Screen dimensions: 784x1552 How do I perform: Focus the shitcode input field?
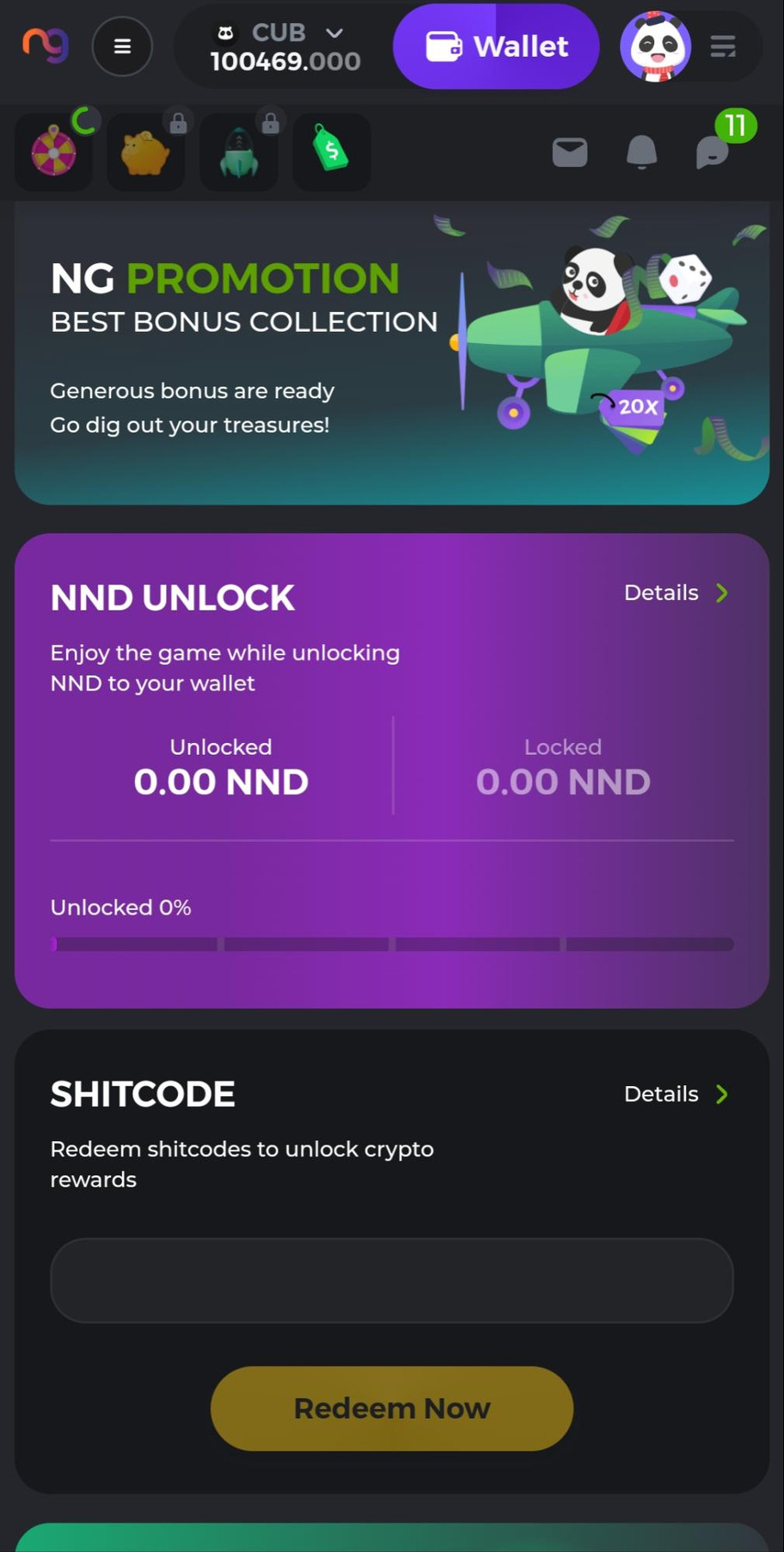[392, 1280]
